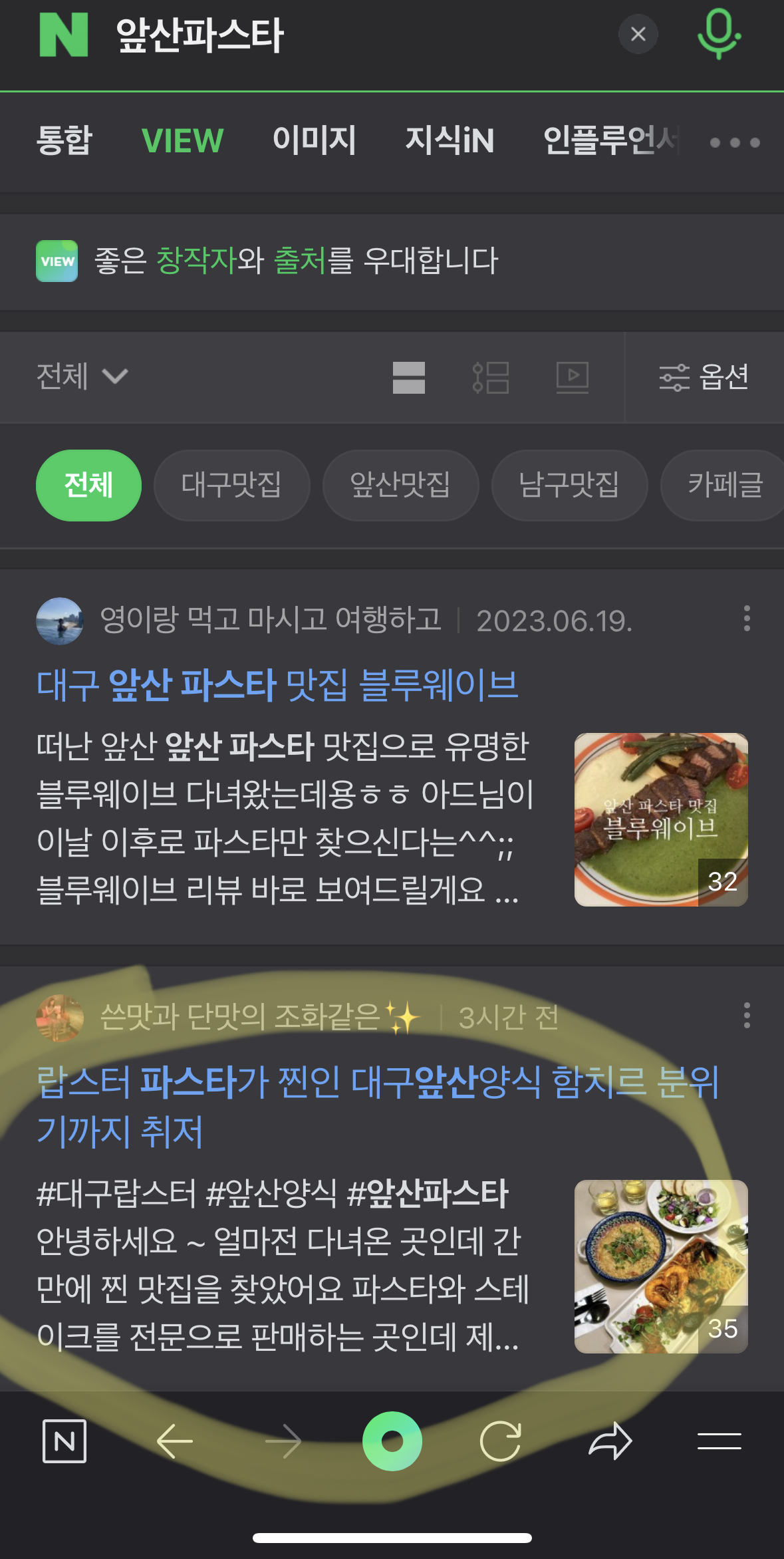Start voice search with the microphone

pos(718,34)
